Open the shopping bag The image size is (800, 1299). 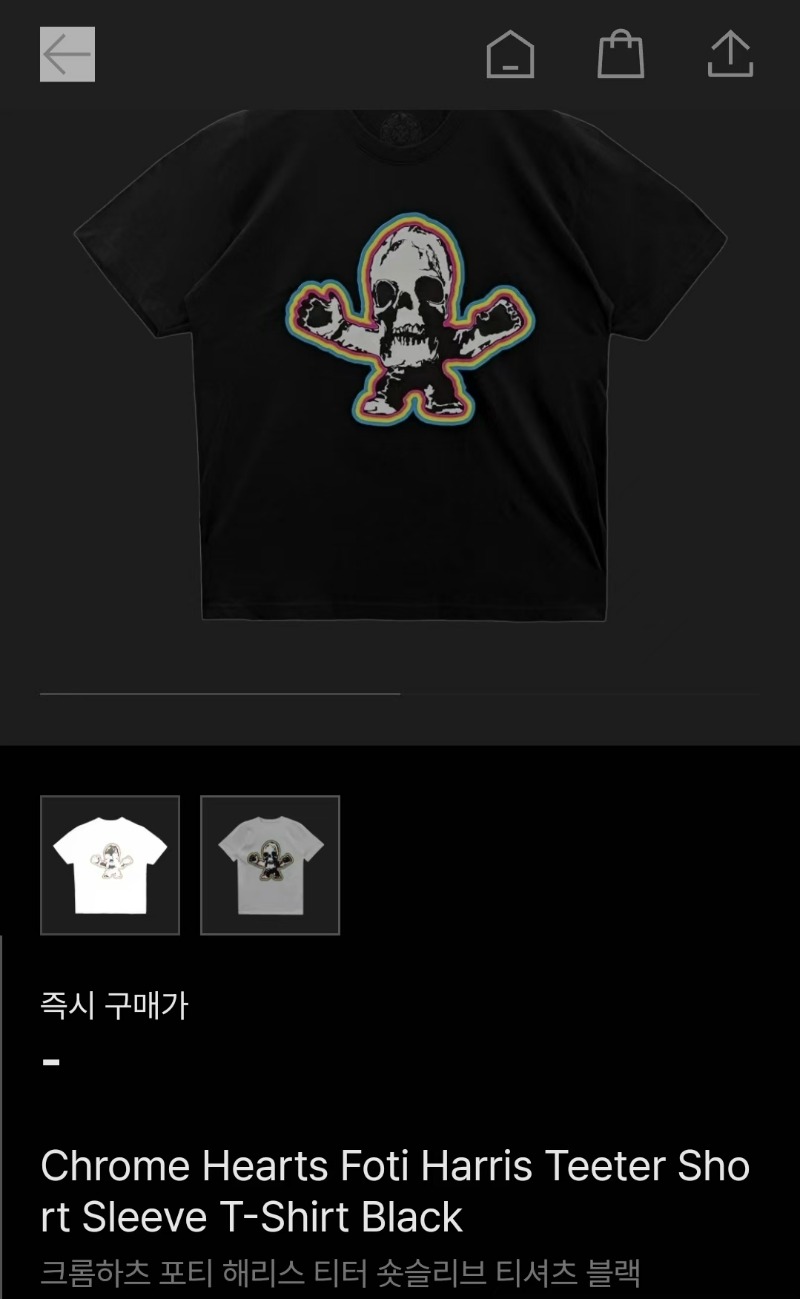tap(620, 54)
